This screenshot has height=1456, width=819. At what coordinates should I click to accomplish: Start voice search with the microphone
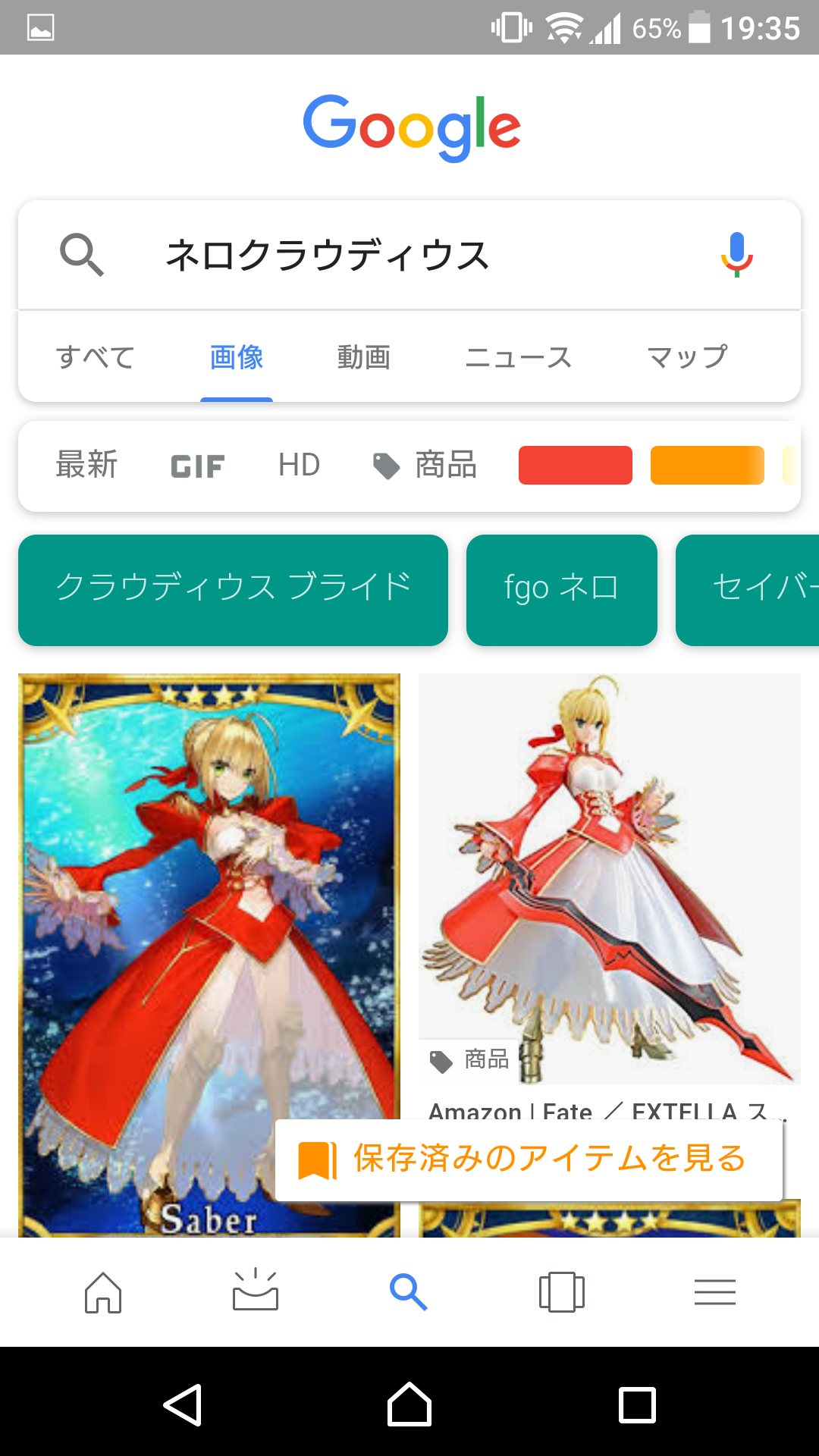click(736, 254)
